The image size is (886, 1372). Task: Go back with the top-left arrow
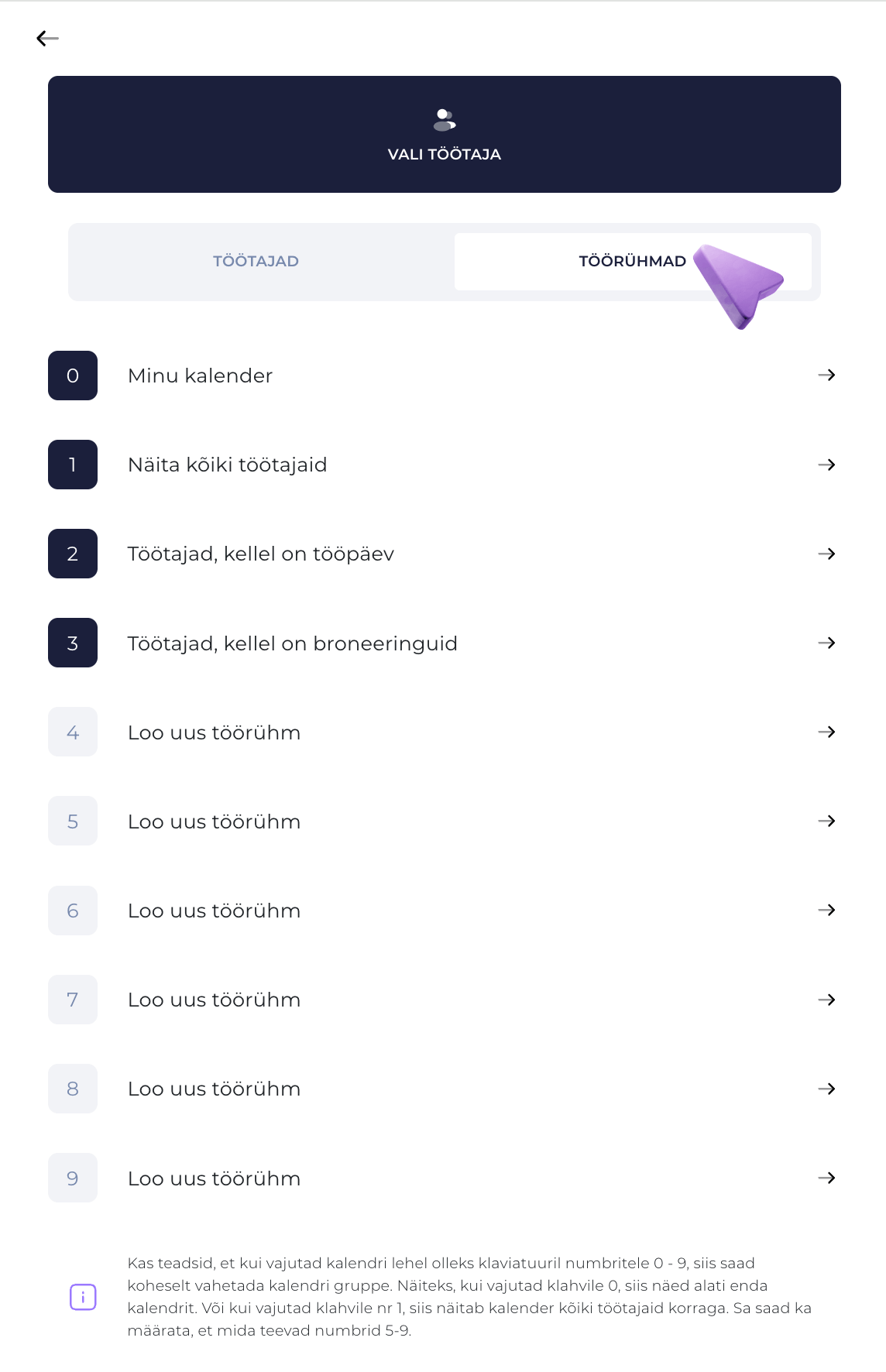tap(47, 38)
